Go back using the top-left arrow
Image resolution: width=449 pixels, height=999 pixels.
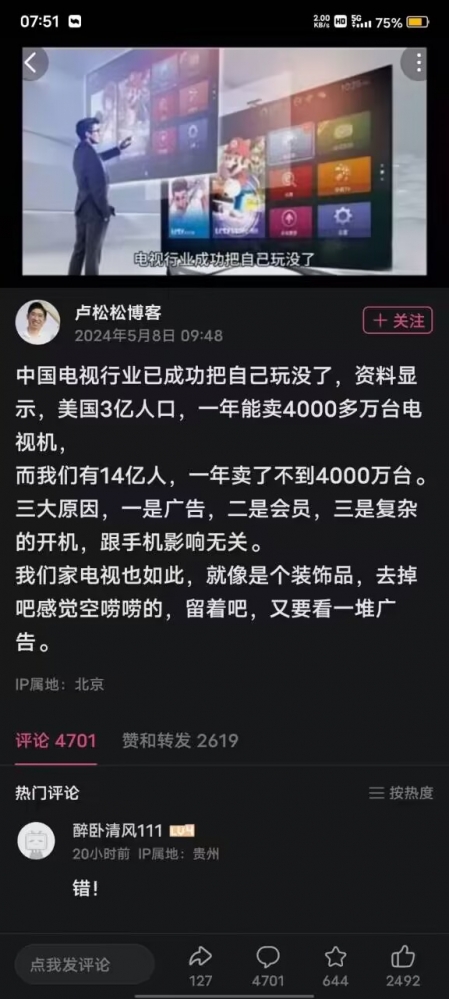pos(32,64)
